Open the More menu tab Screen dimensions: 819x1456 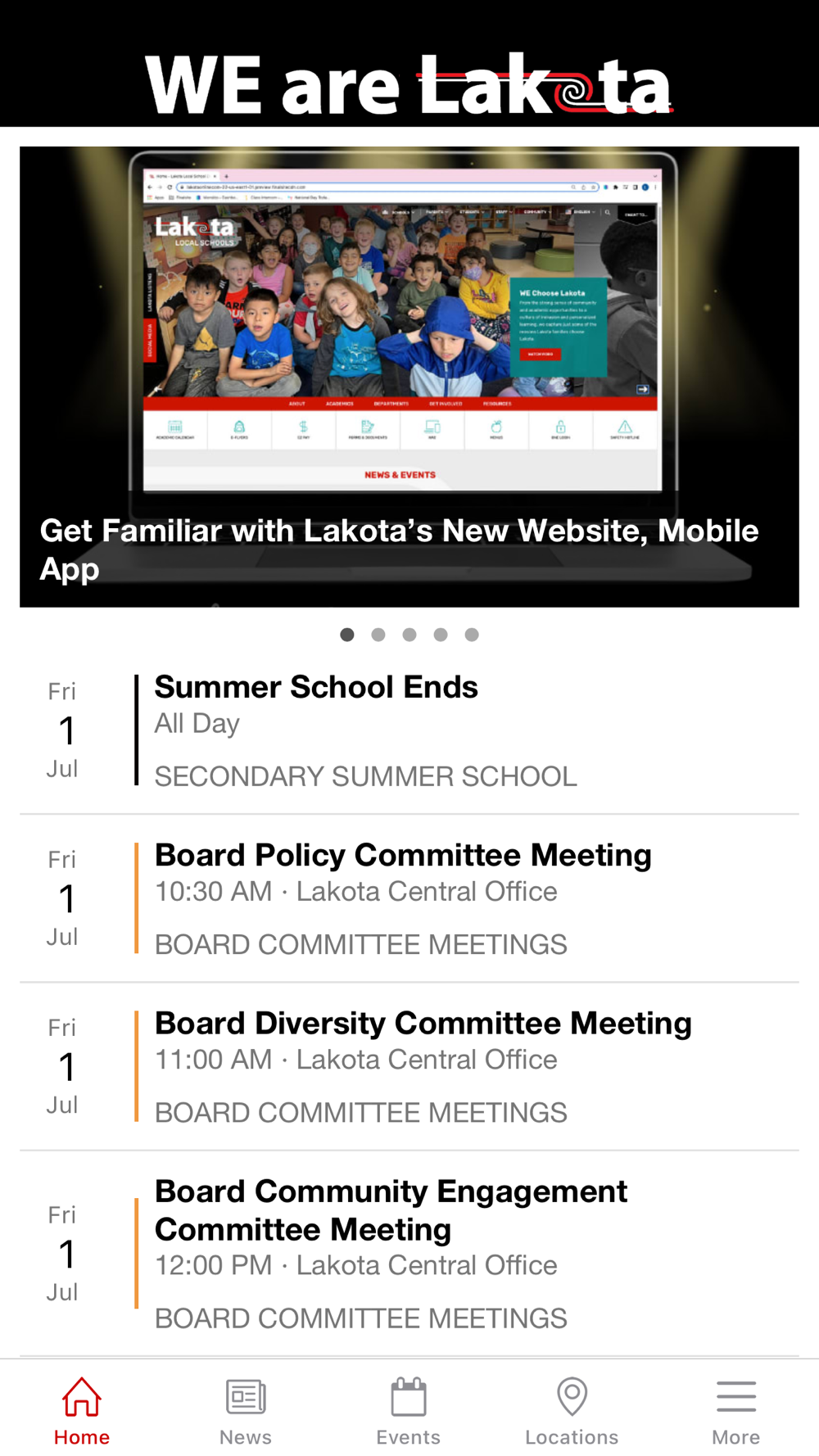click(735, 1411)
